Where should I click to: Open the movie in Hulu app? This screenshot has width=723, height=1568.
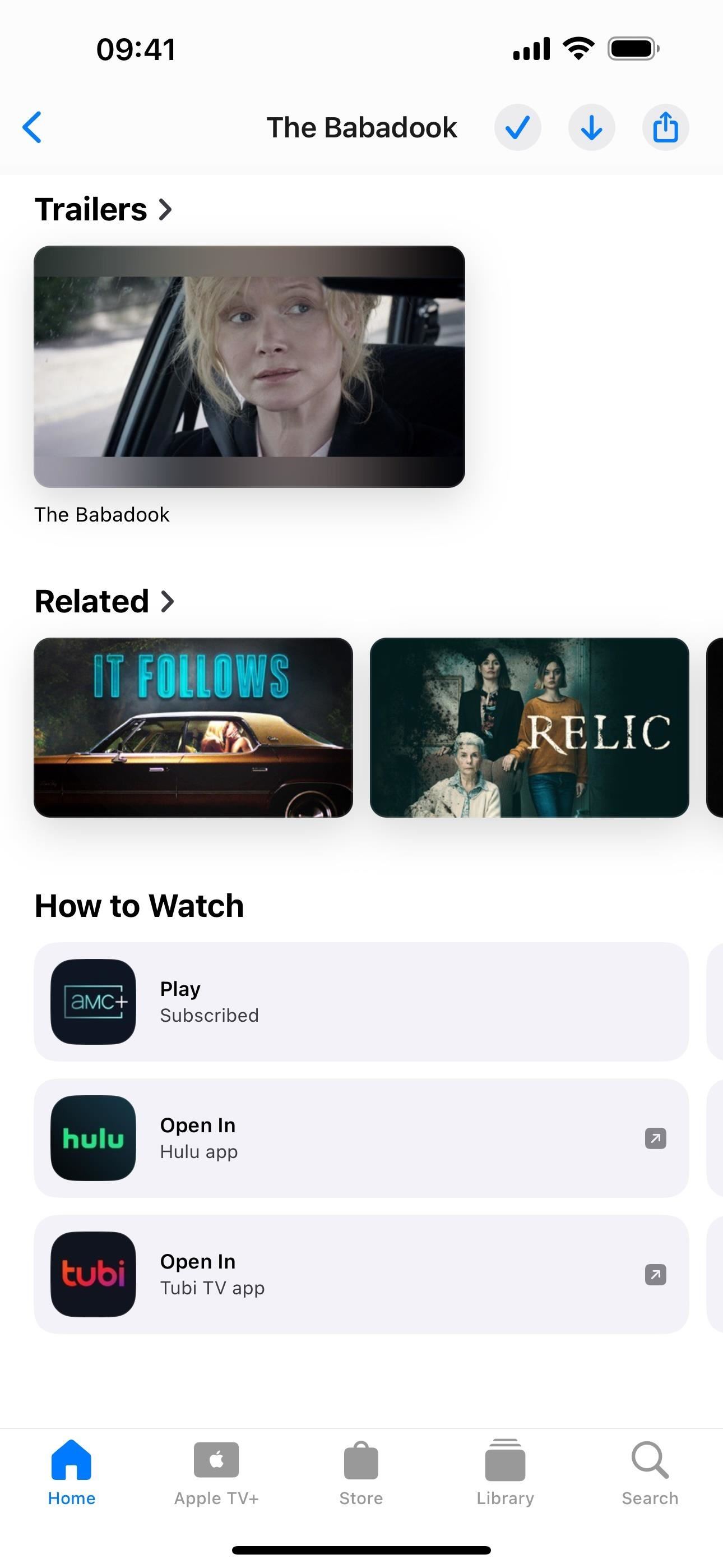tap(361, 1138)
